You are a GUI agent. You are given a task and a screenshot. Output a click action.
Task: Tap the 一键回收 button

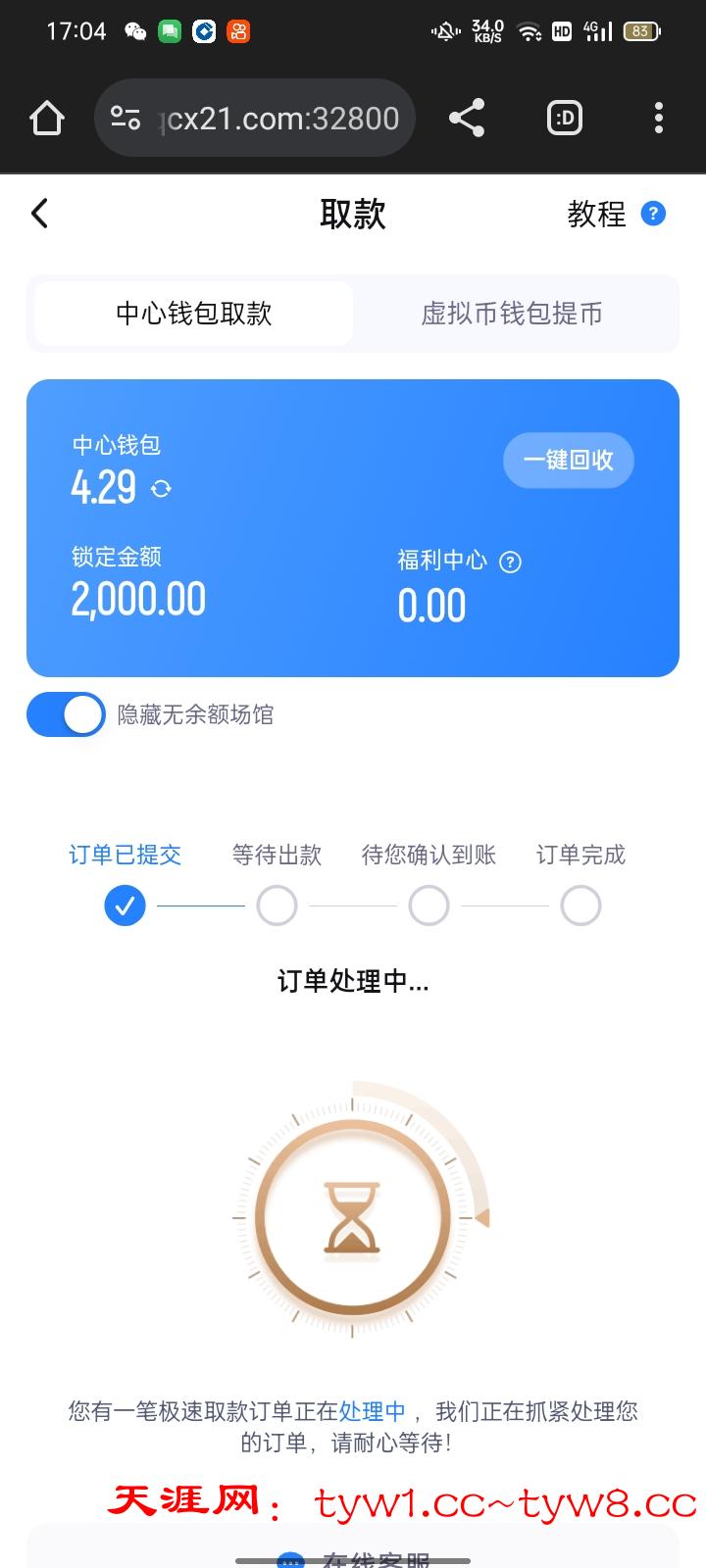click(568, 461)
